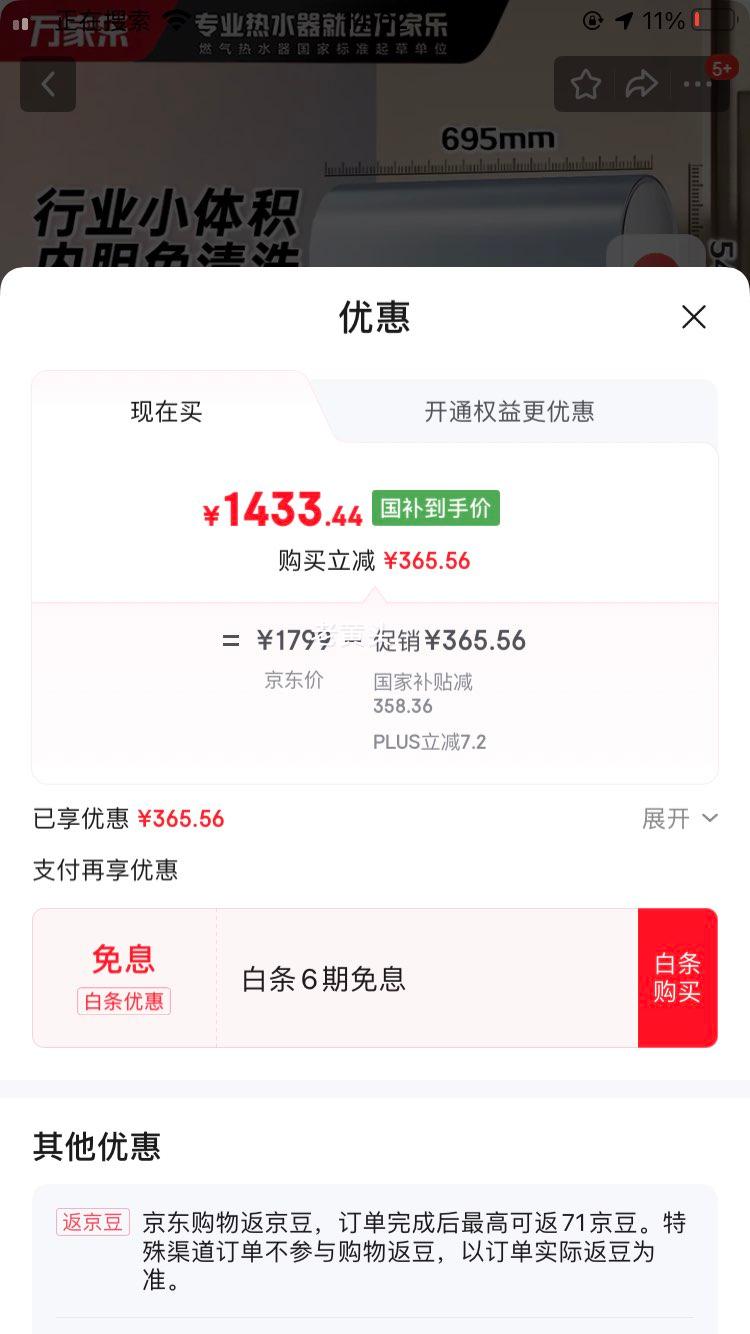Open the 白条6期免息 offer card
Screen dimensions: 750x1334
(375, 978)
